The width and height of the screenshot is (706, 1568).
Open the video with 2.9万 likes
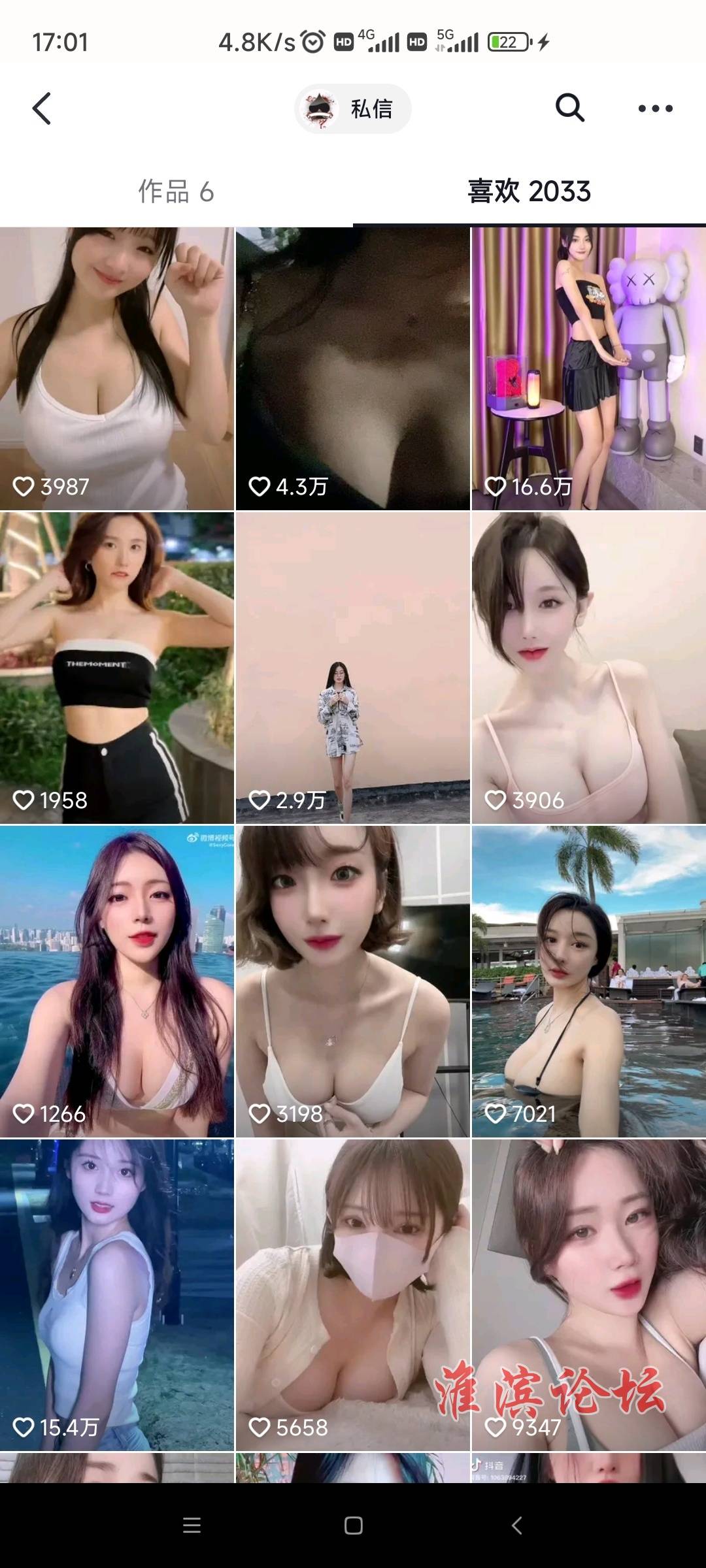coord(353,666)
